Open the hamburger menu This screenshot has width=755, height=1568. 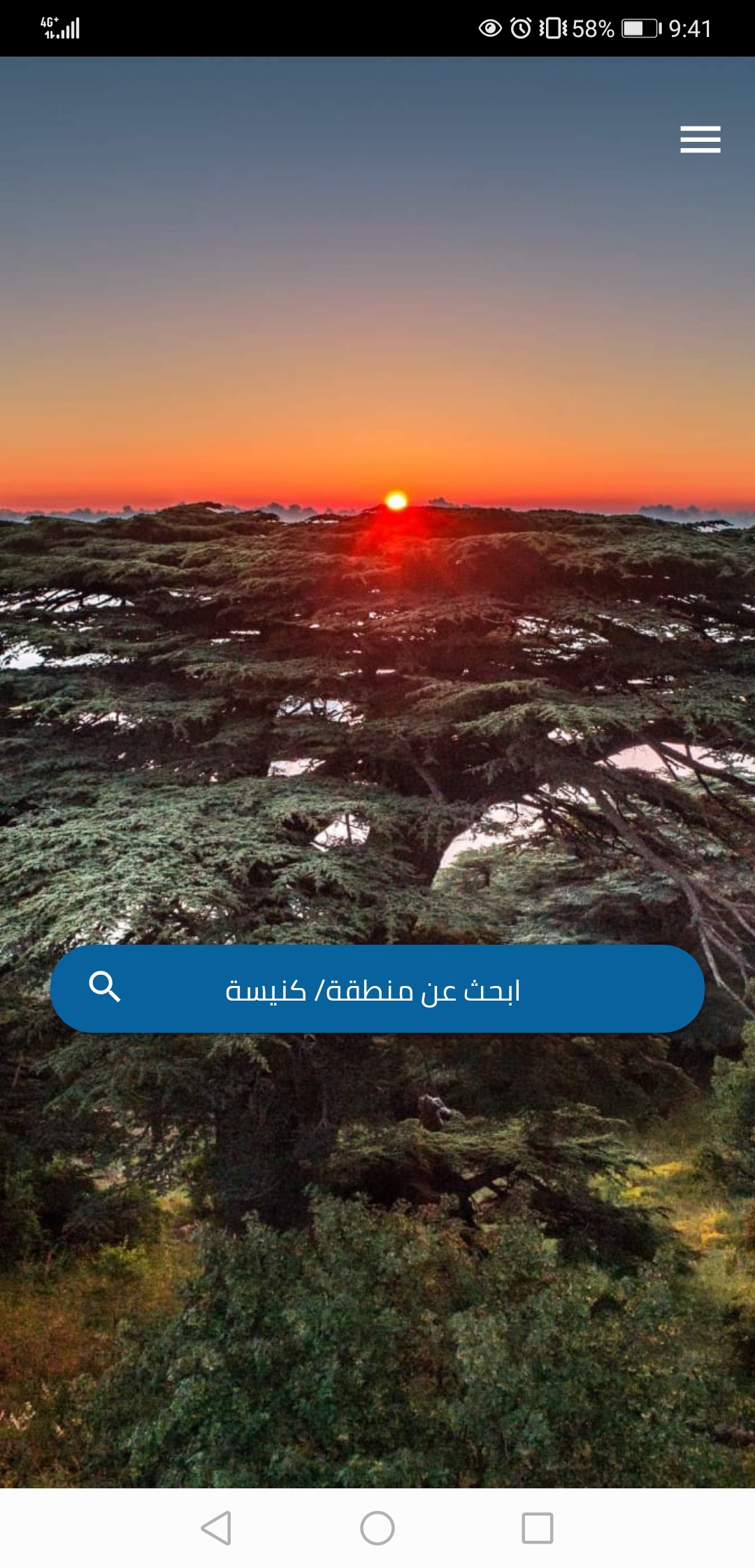click(x=700, y=139)
